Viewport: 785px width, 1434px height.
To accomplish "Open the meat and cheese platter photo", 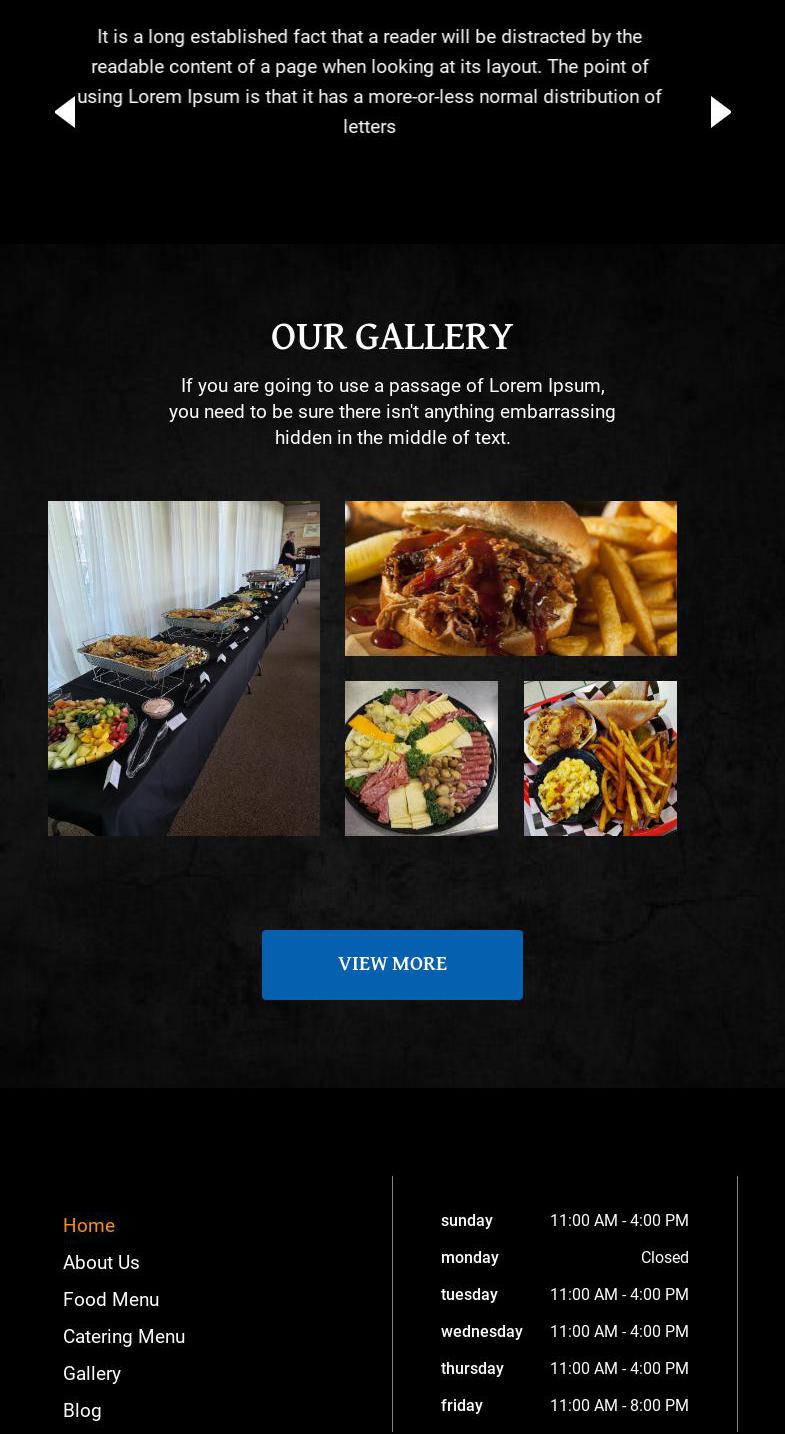I will coord(421,758).
